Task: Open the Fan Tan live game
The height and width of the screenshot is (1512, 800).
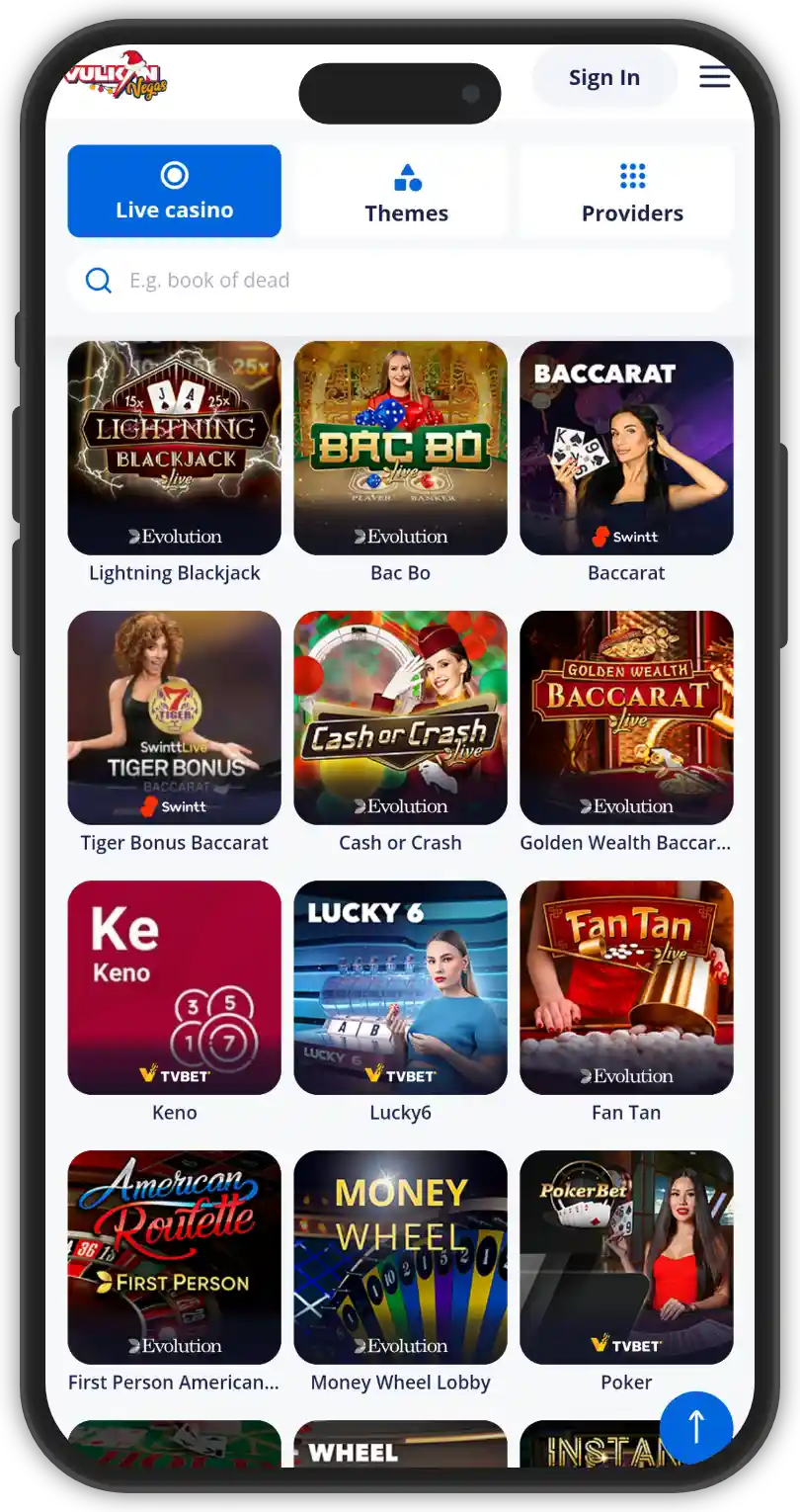Action: (626, 987)
